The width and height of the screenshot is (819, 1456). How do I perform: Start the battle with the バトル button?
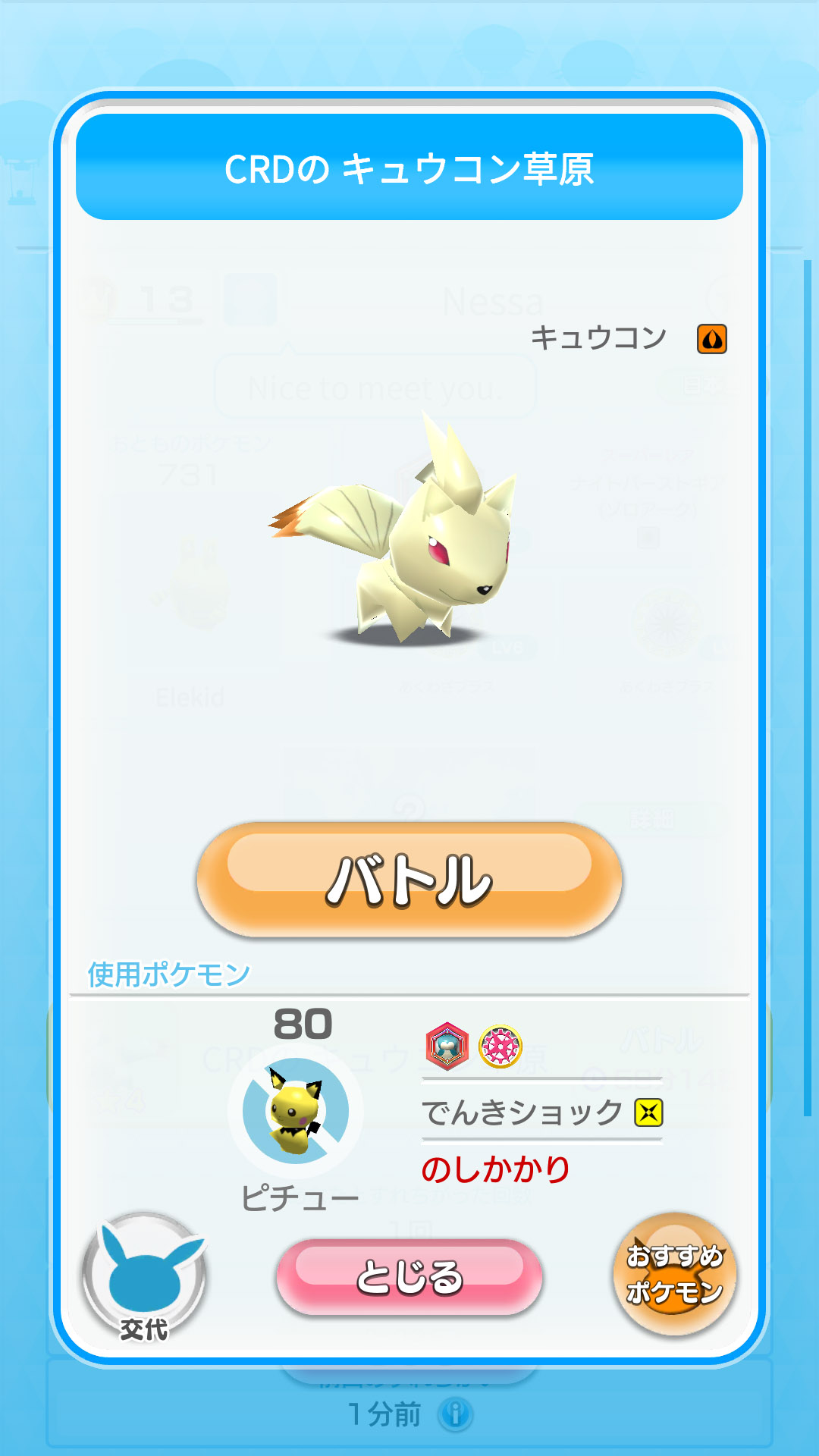click(x=409, y=880)
